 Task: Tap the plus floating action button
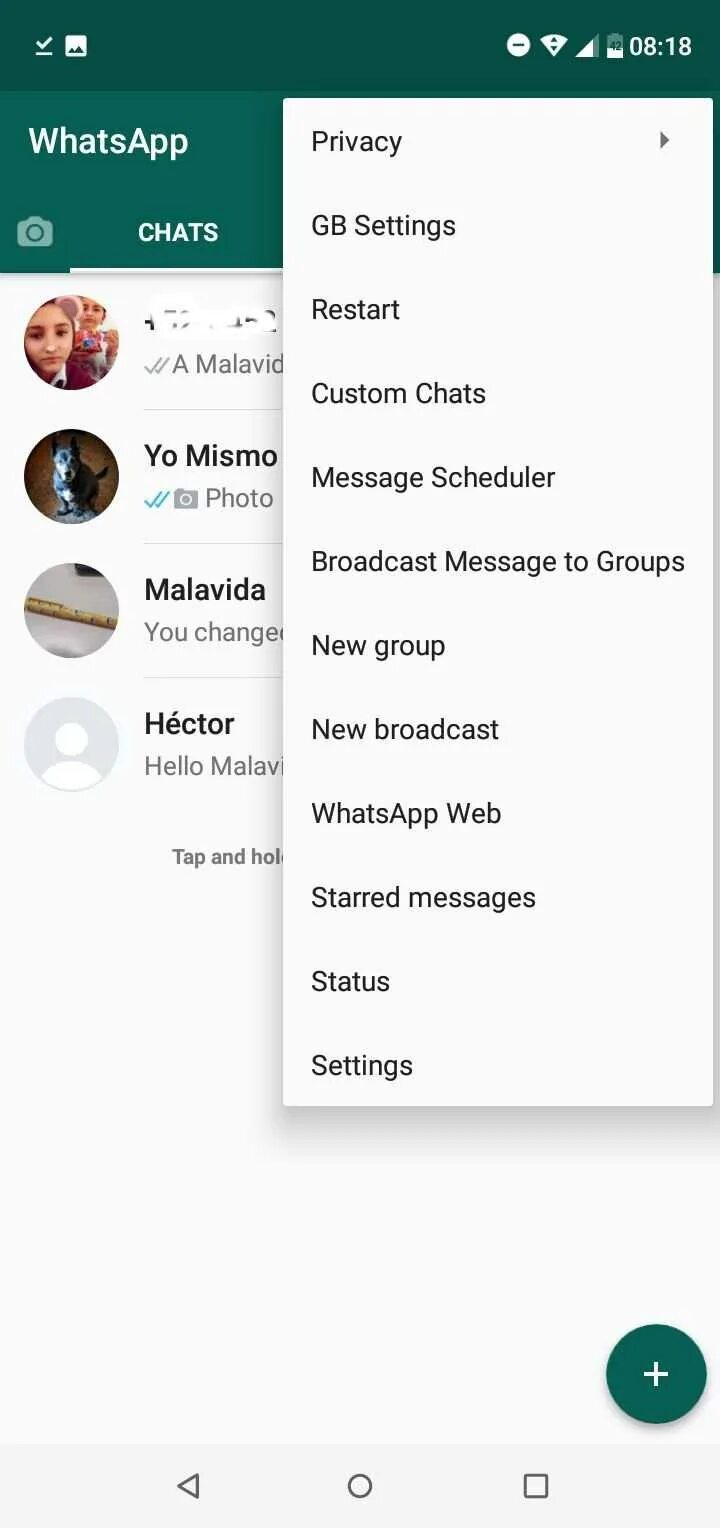[x=656, y=1374]
